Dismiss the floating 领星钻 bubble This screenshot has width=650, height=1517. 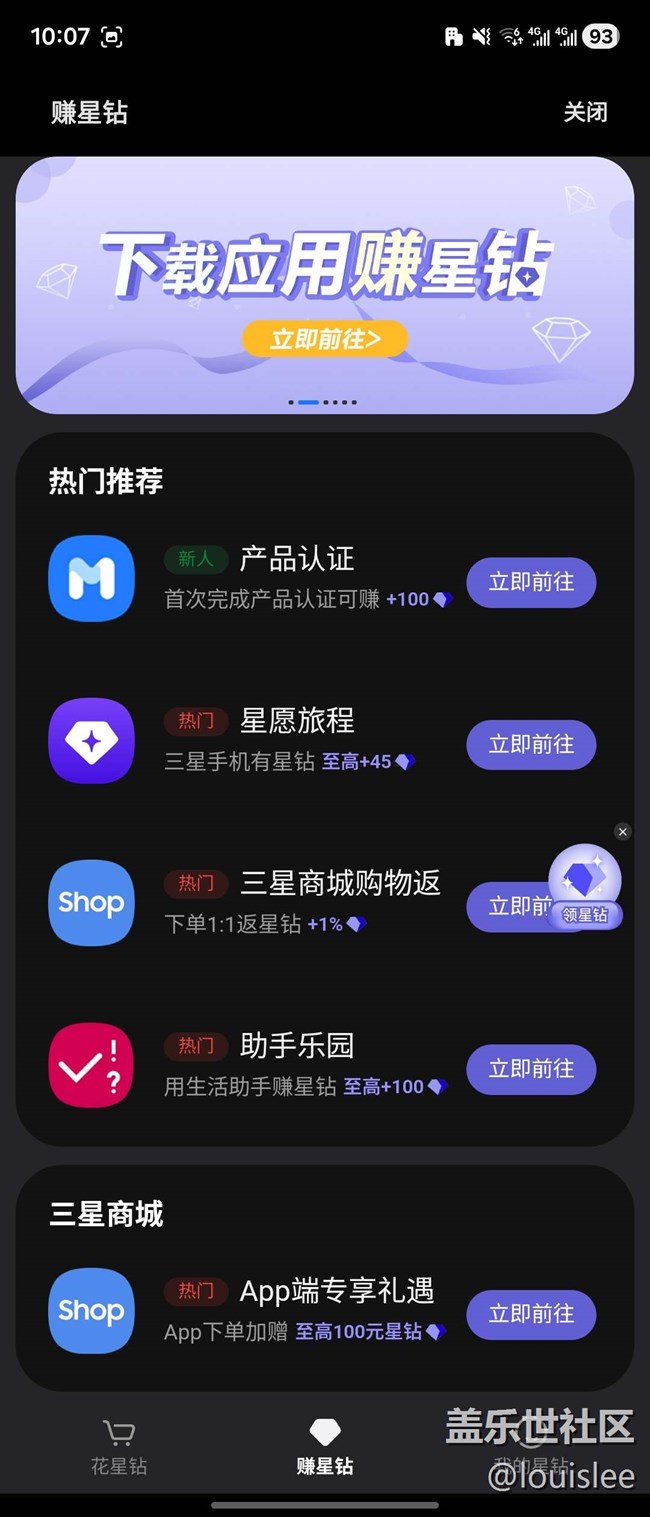623,832
